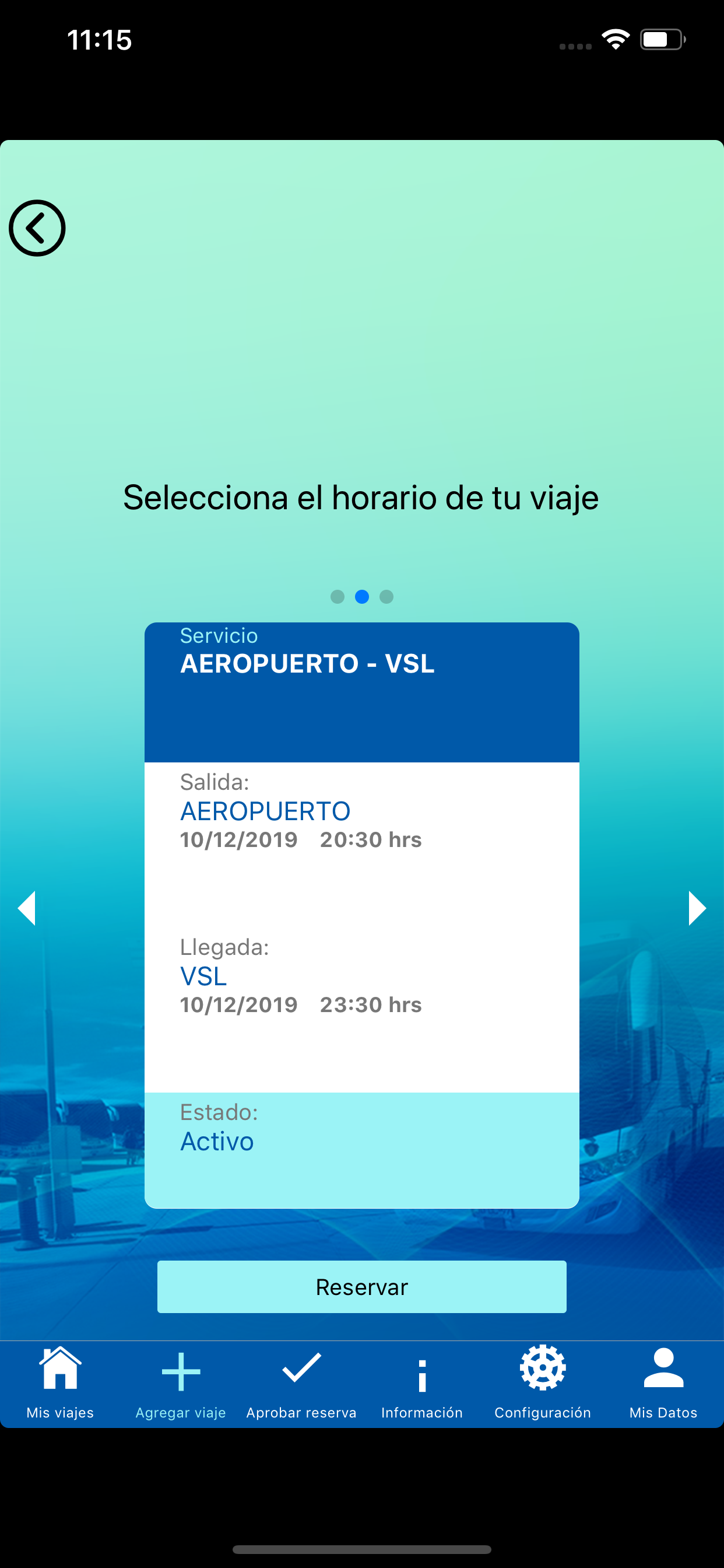Go back with the circled arrow
Screen dimensions: 724x1568
[37, 228]
